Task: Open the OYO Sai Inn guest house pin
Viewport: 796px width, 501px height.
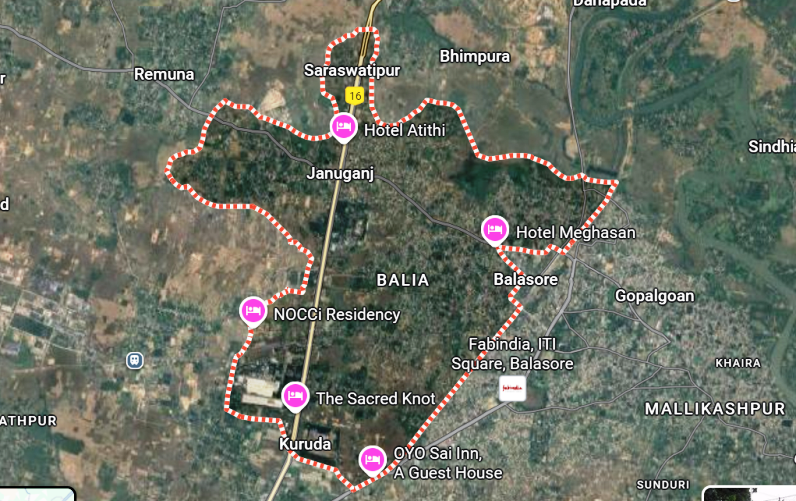Action: coord(372,459)
